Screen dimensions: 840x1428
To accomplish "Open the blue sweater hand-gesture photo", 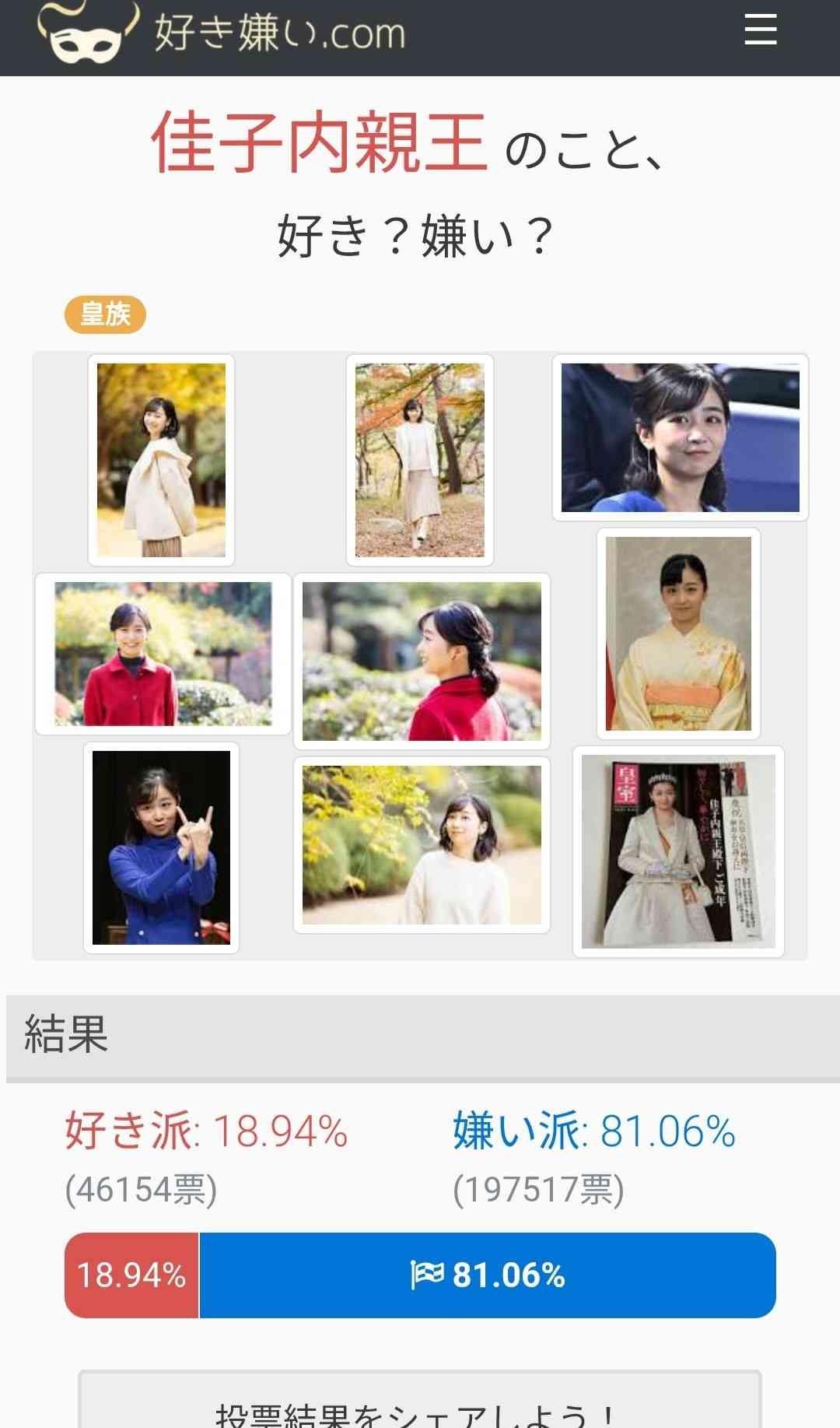I will point(161,847).
